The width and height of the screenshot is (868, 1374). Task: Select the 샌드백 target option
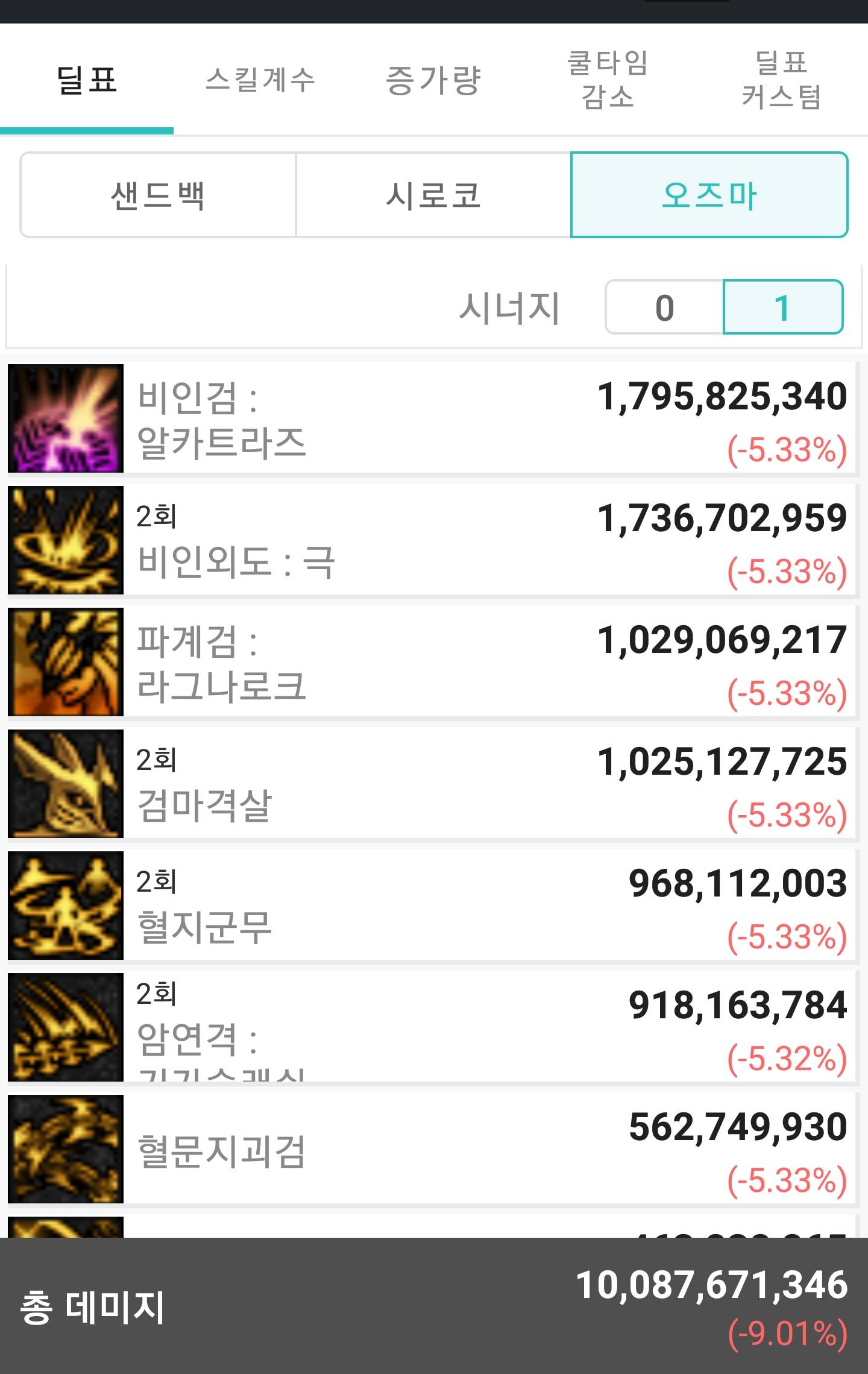158,195
